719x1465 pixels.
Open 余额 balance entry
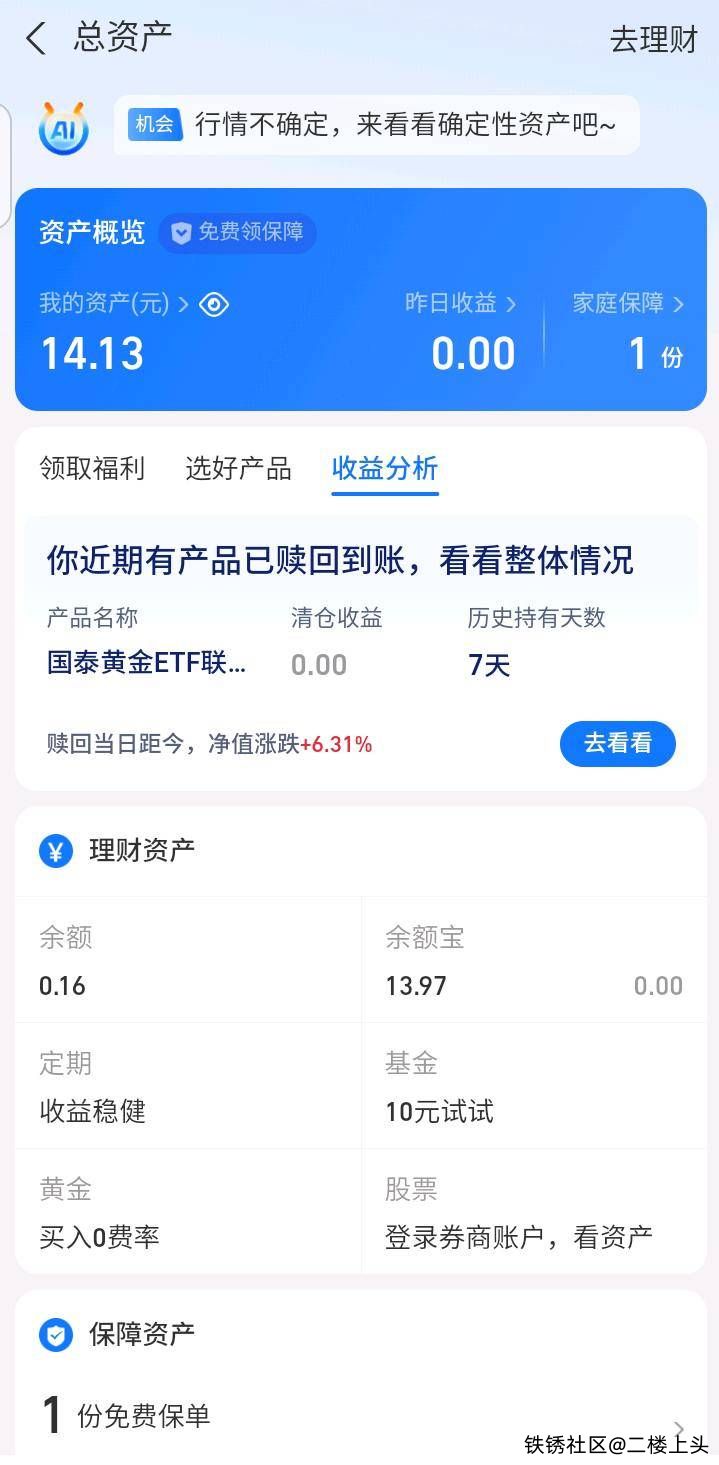pyautogui.click(x=187, y=961)
